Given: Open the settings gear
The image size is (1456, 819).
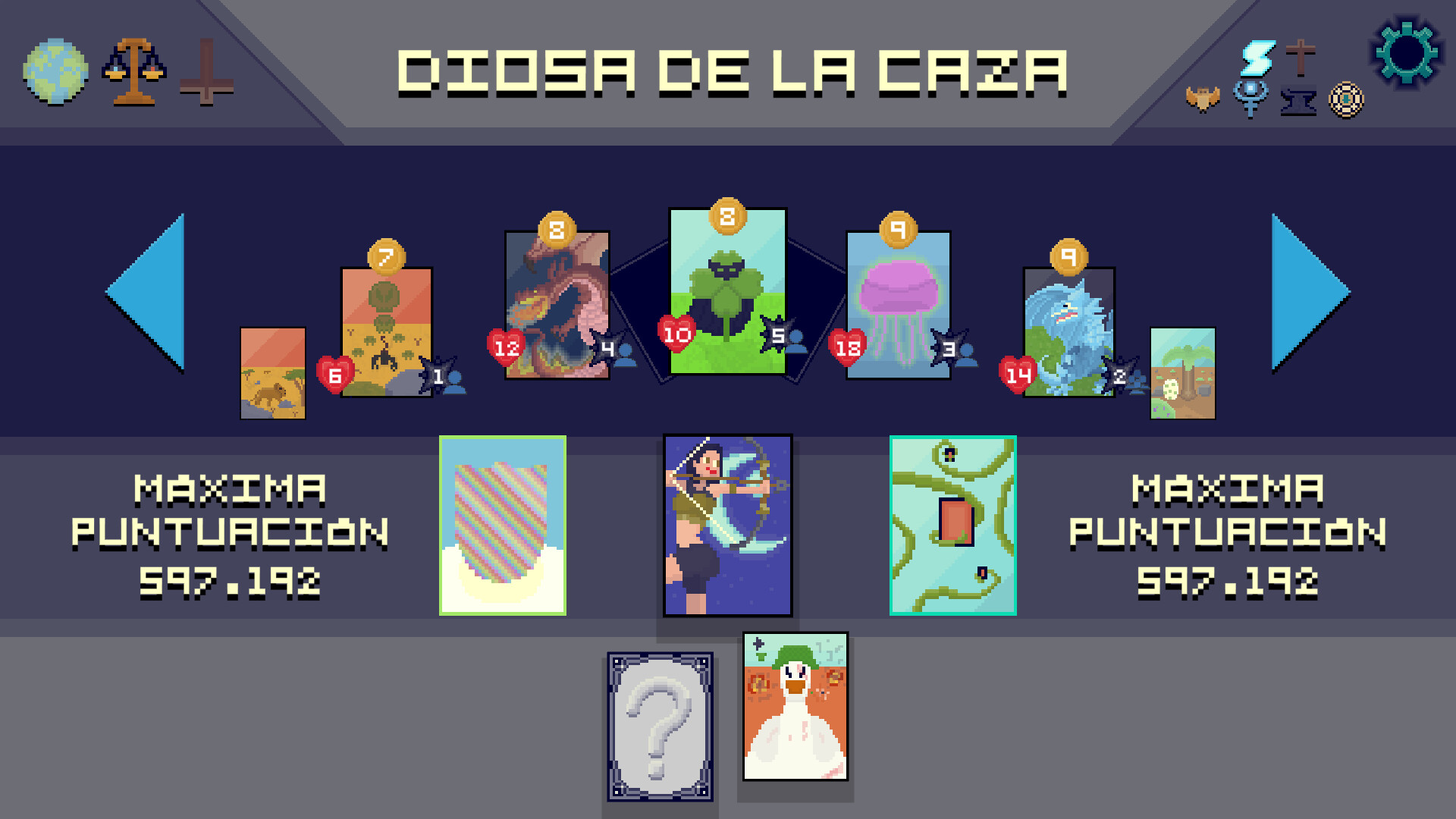Looking at the screenshot, I should 1406,54.
